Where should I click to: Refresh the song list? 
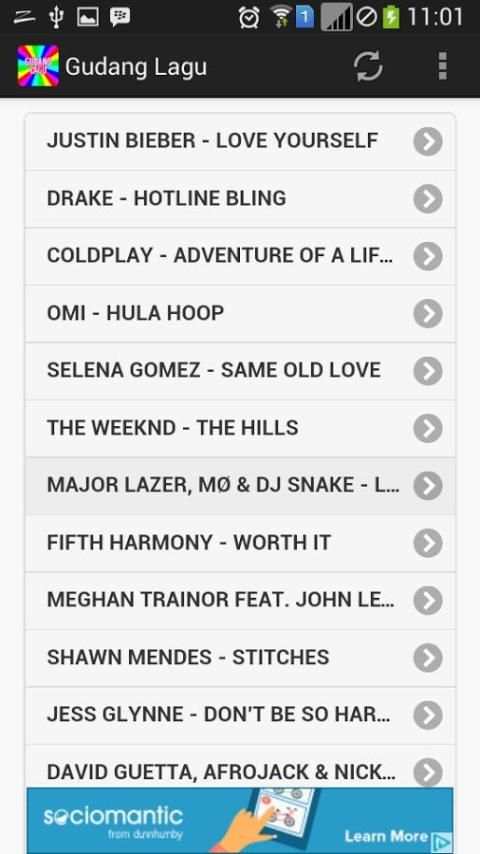(x=368, y=66)
